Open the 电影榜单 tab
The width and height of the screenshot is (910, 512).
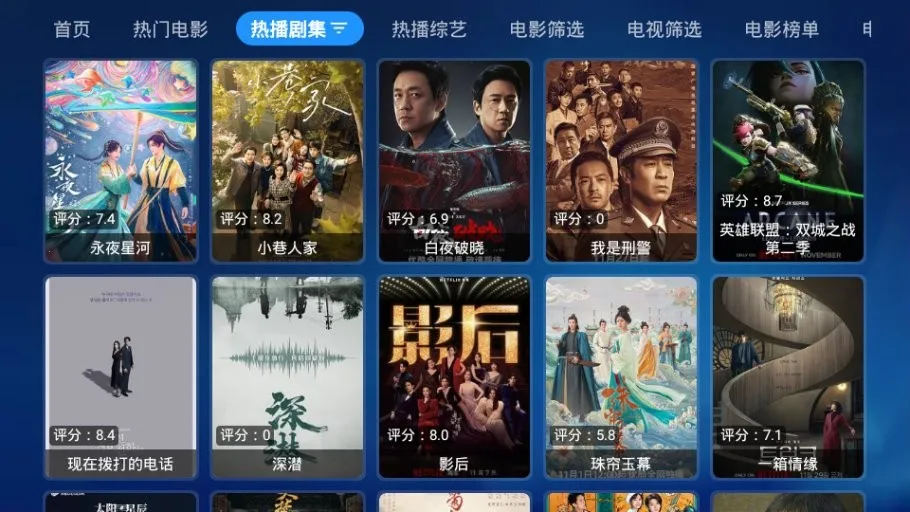[782, 29]
